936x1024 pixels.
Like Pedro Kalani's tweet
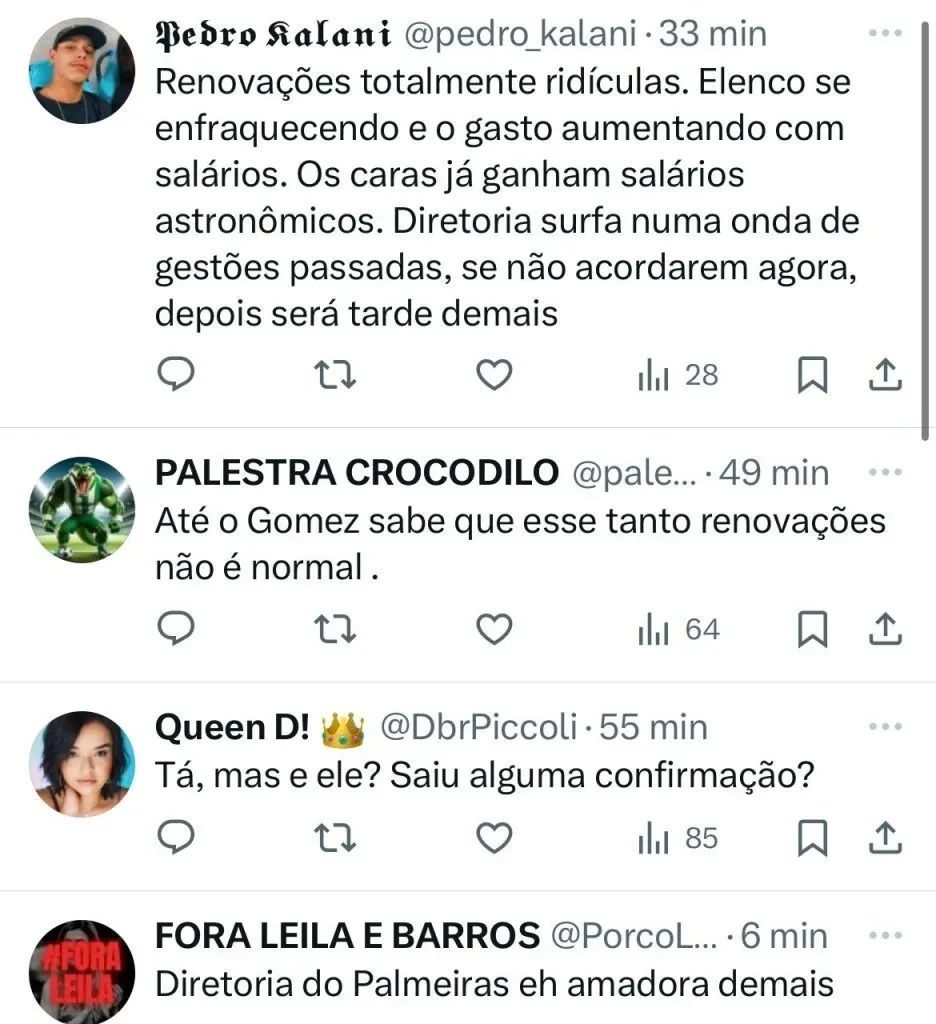pos(492,375)
